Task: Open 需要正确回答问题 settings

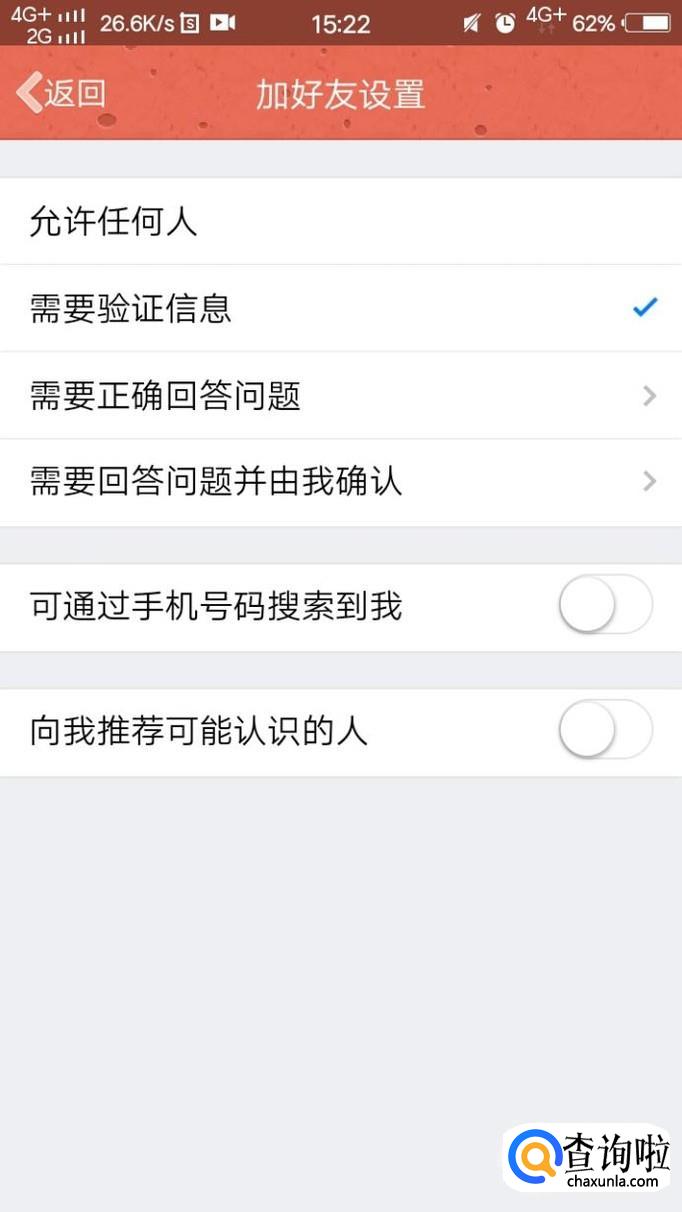Action: (x=340, y=396)
